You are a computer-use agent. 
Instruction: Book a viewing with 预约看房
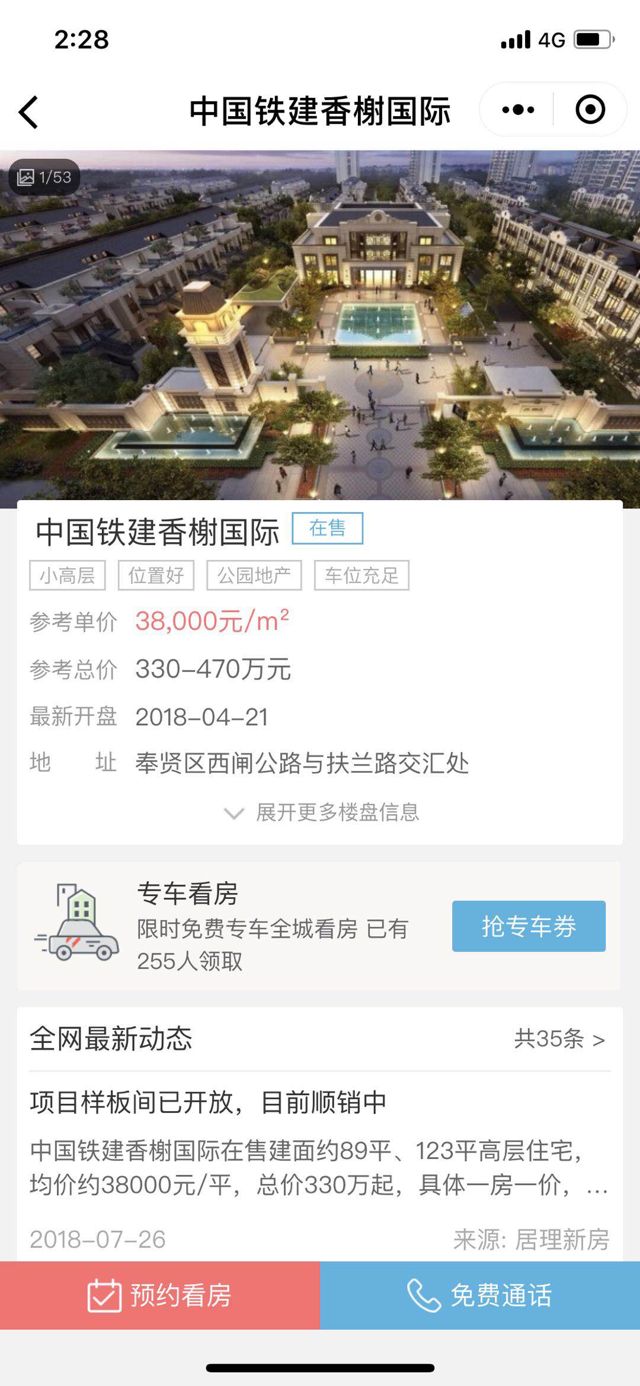click(x=160, y=1295)
